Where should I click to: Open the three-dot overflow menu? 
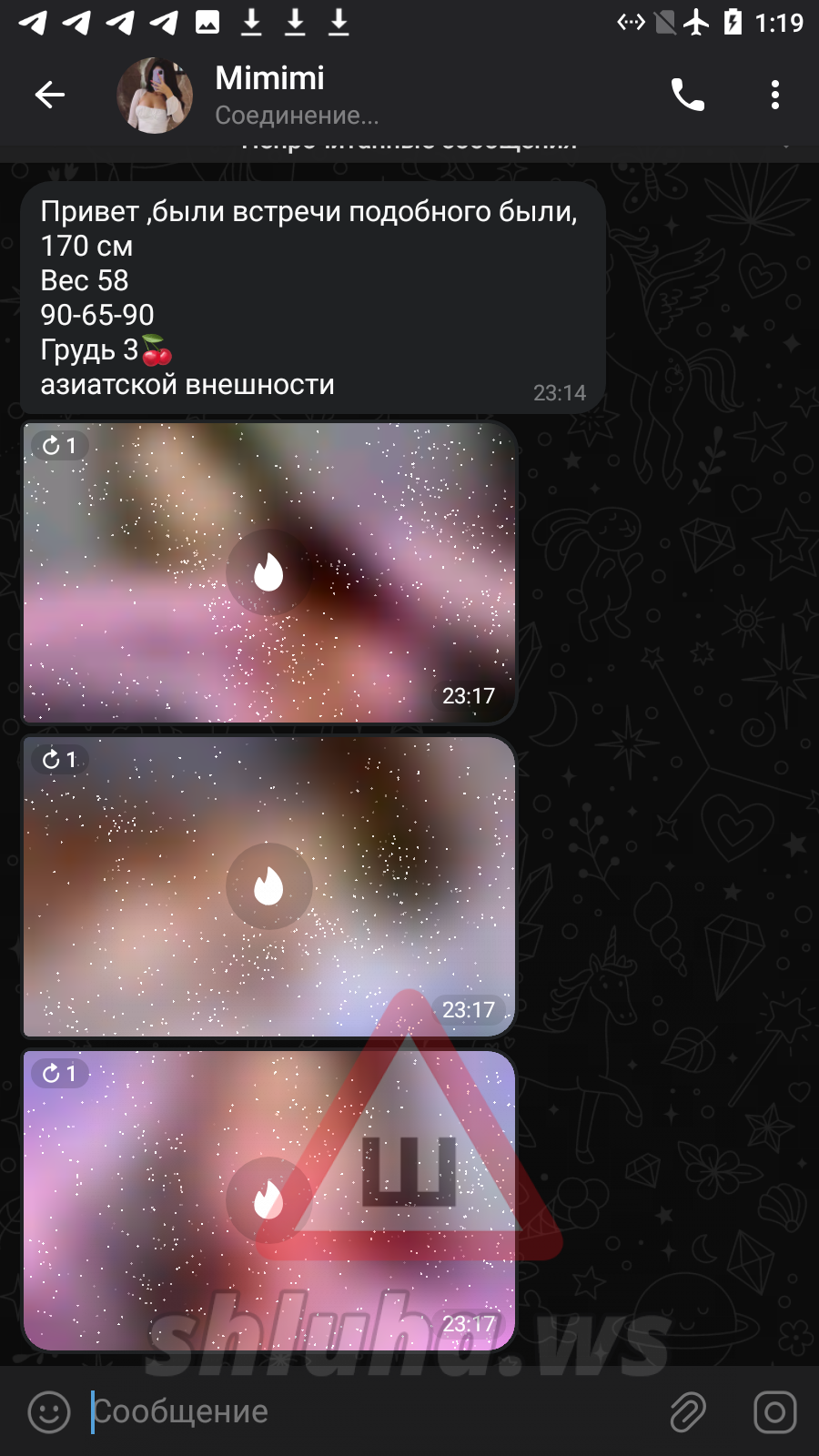point(775,95)
